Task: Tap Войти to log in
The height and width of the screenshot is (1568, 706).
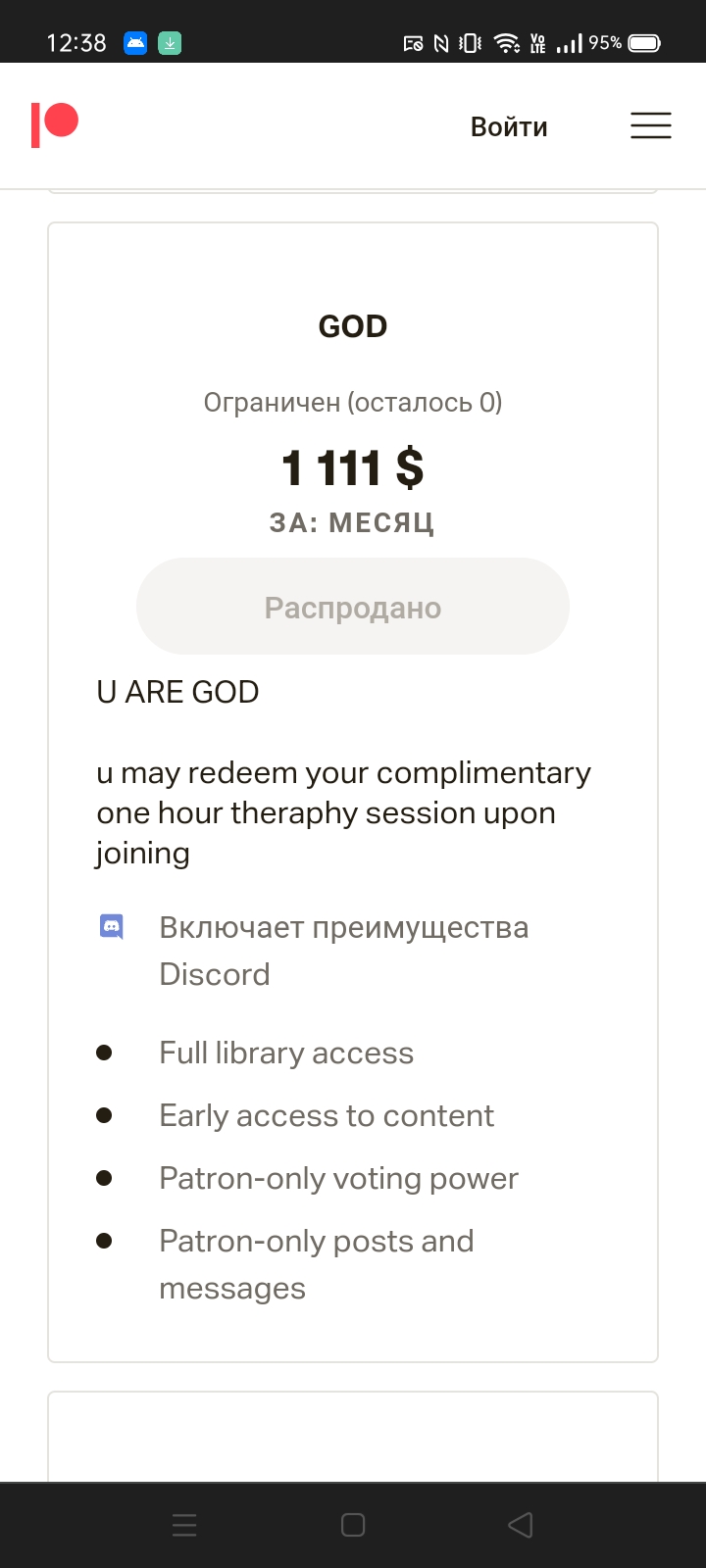Action: pos(509,126)
